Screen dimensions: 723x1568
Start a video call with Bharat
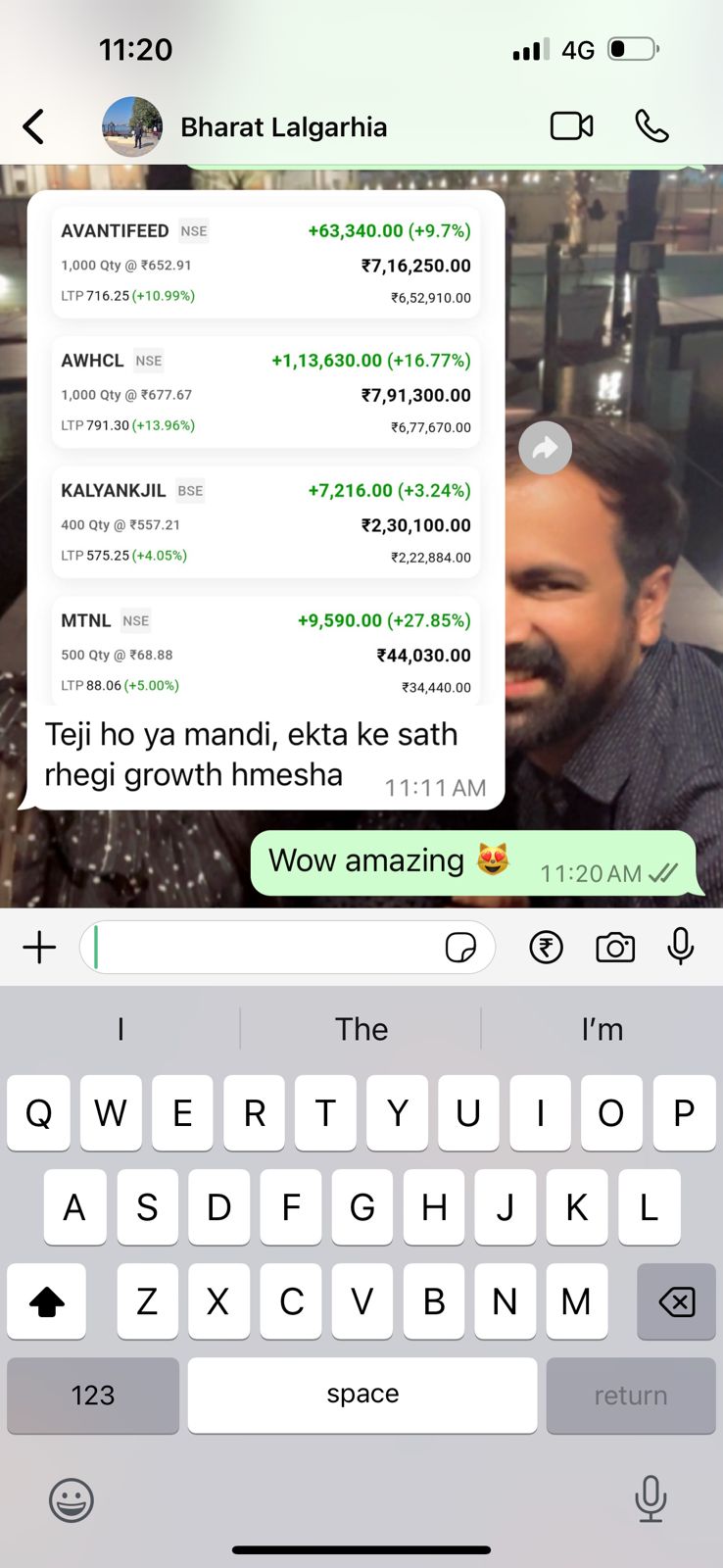click(x=571, y=126)
